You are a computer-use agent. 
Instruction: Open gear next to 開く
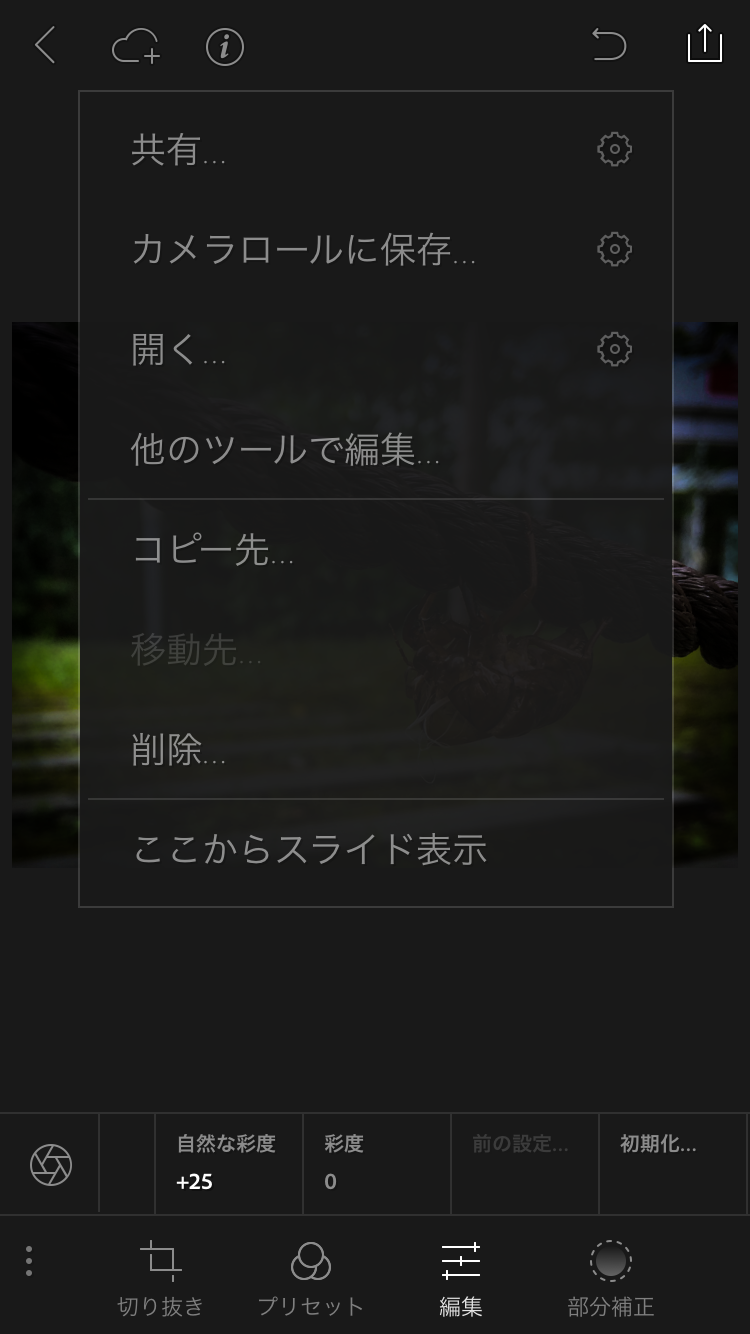[614, 350]
